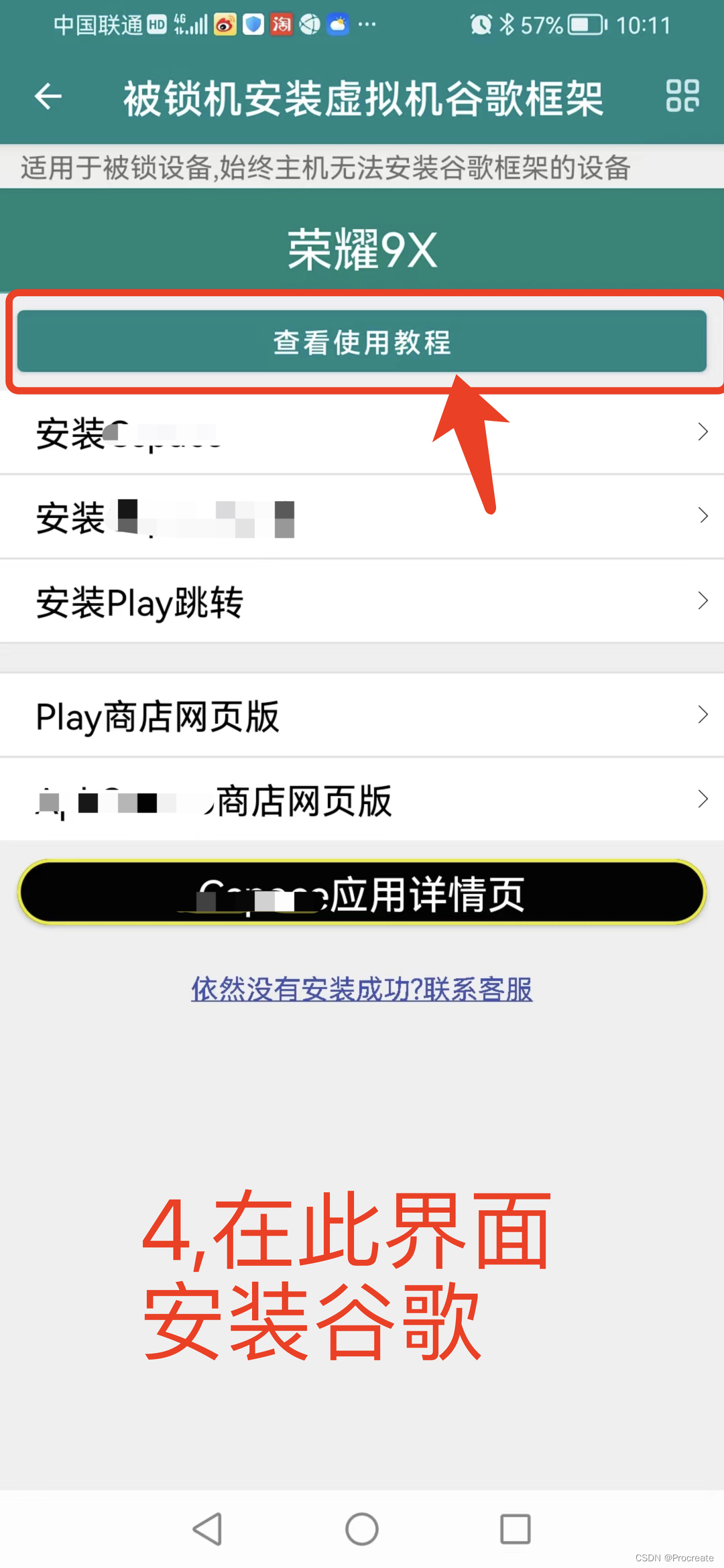Open the grid menu icon at top right
724x1568 pixels.
click(682, 96)
